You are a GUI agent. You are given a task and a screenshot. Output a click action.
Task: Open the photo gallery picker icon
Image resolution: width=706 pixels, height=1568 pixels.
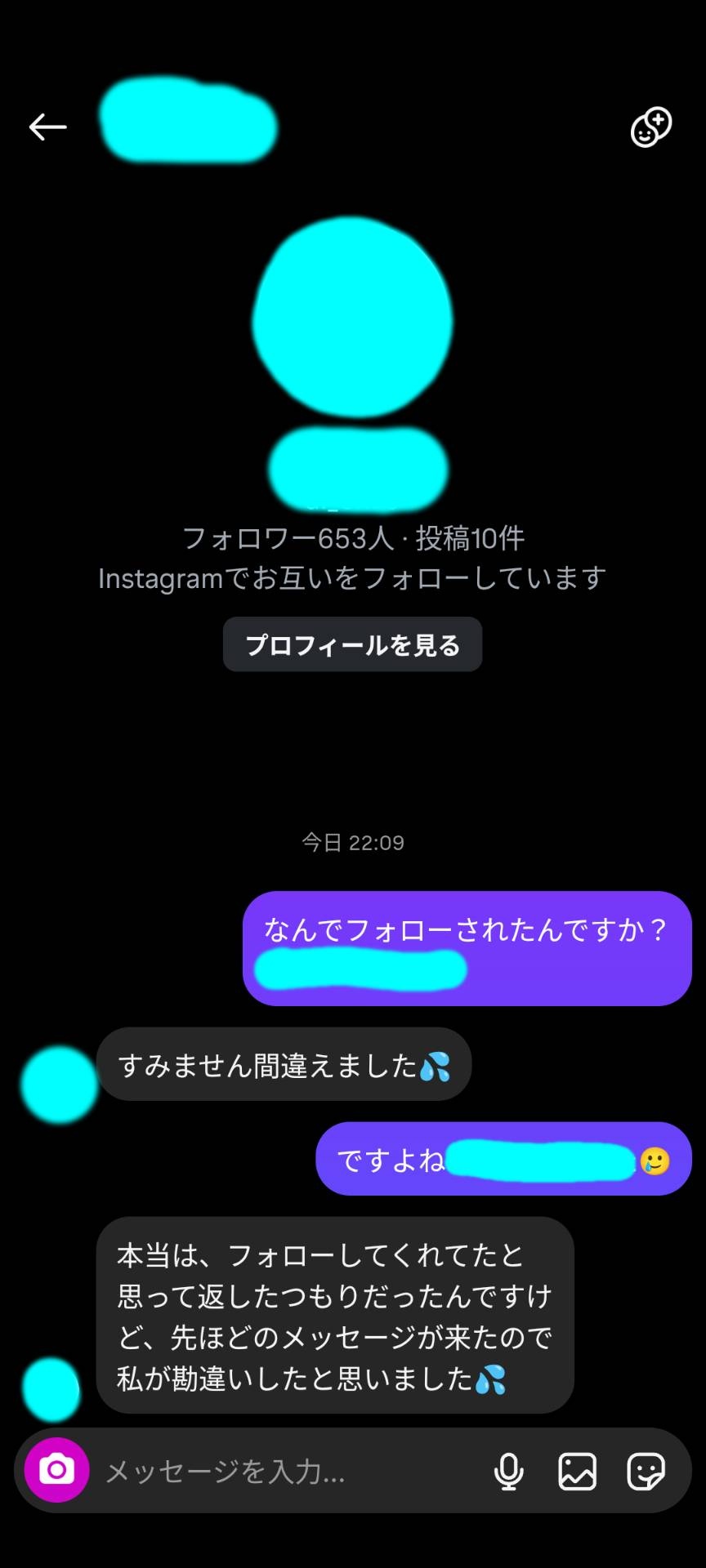click(x=577, y=1472)
